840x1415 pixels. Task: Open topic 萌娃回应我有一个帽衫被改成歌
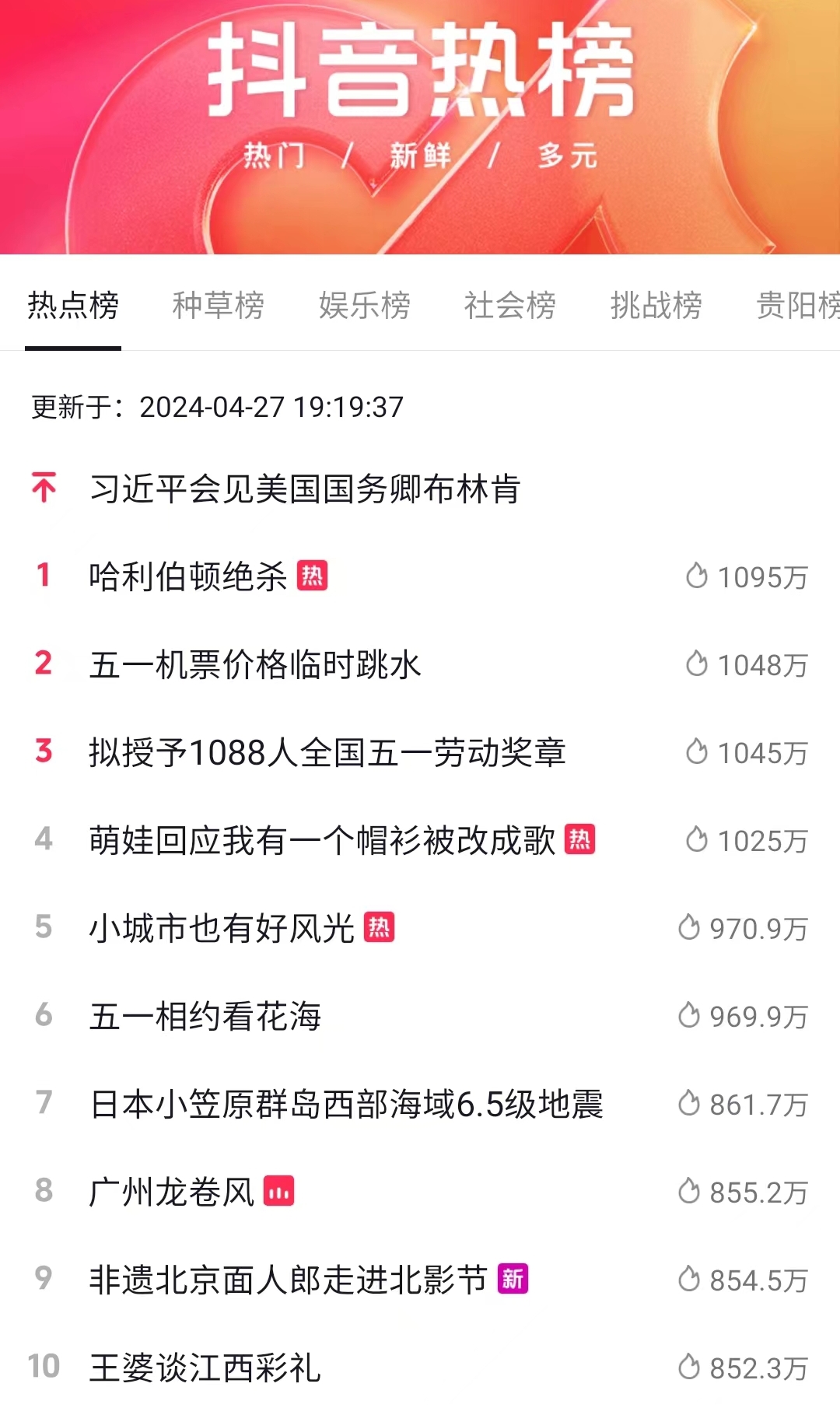tap(420, 840)
